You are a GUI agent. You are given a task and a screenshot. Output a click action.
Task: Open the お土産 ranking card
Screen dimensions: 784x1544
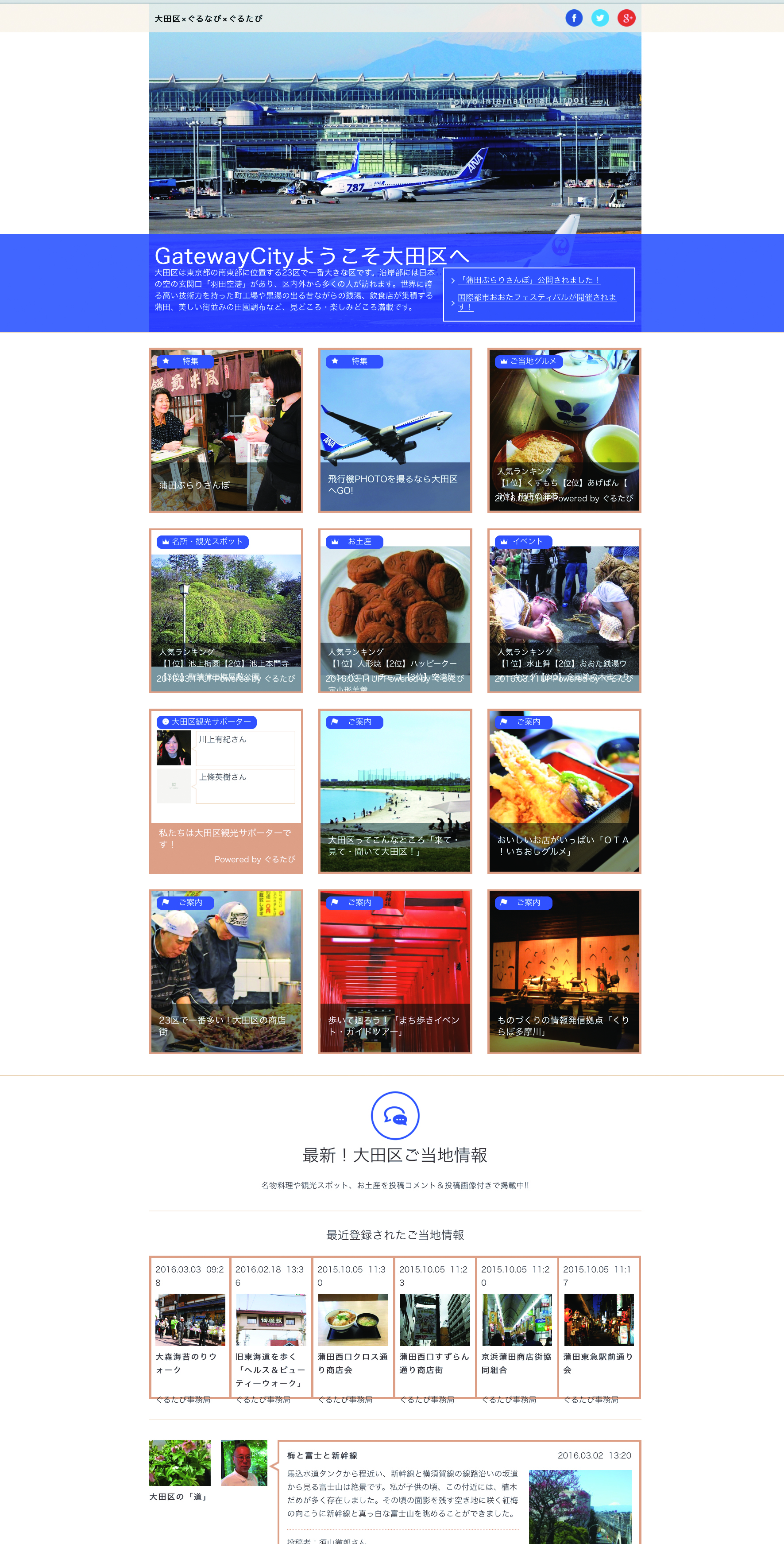[x=395, y=611]
